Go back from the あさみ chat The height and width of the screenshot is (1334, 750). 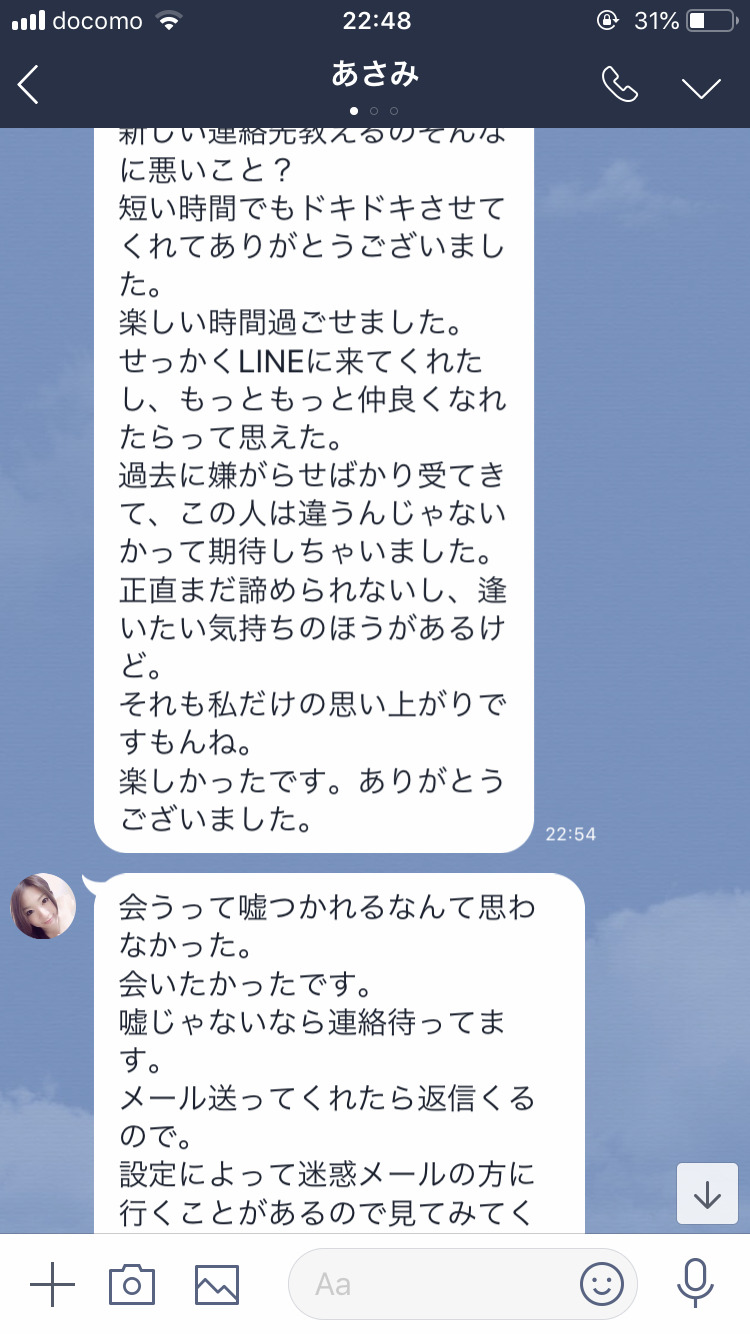coord(28,85)
